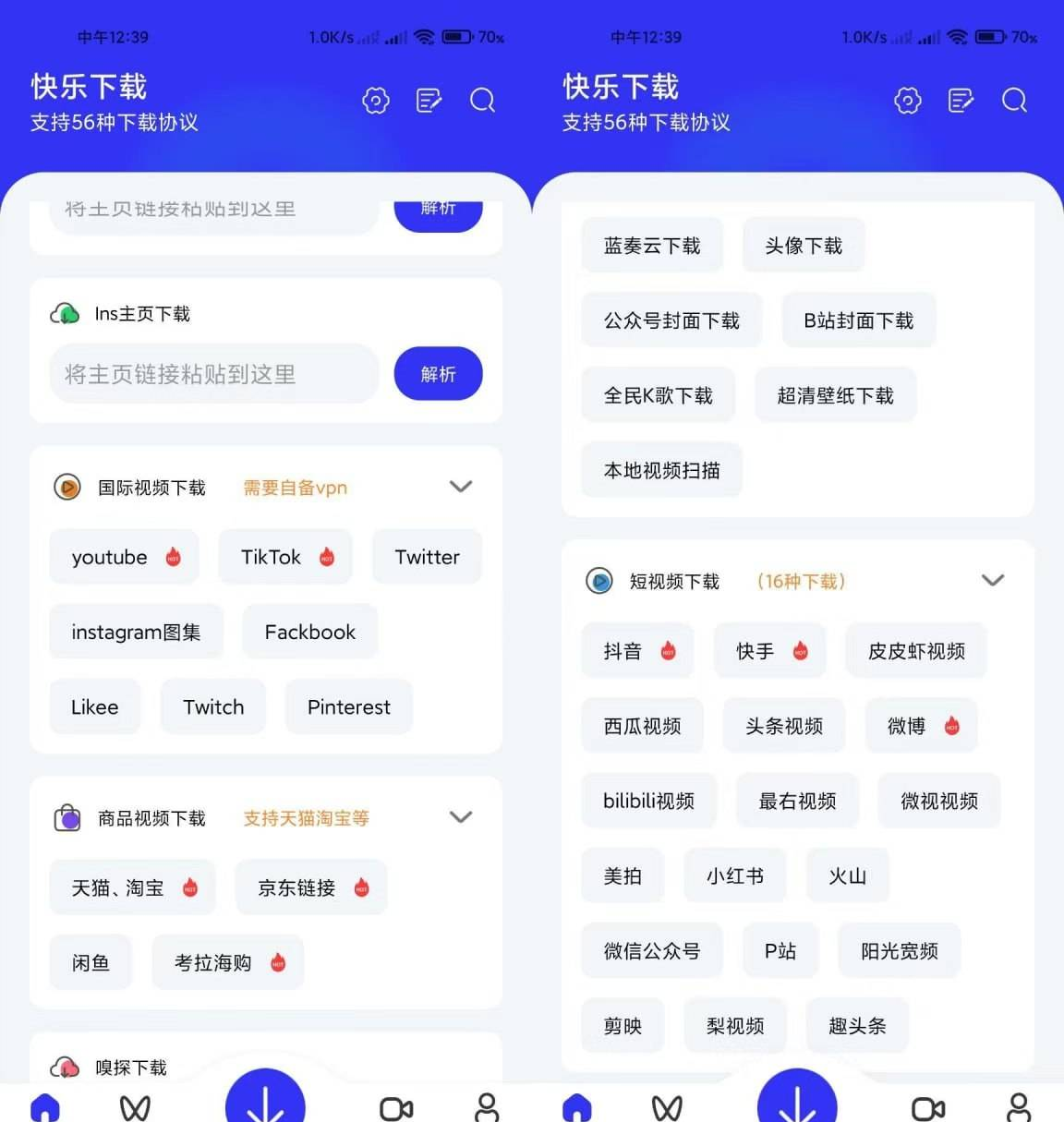Open 本地视频扫描
This screenshot has width=1064, height=1122.
point(661,470)
